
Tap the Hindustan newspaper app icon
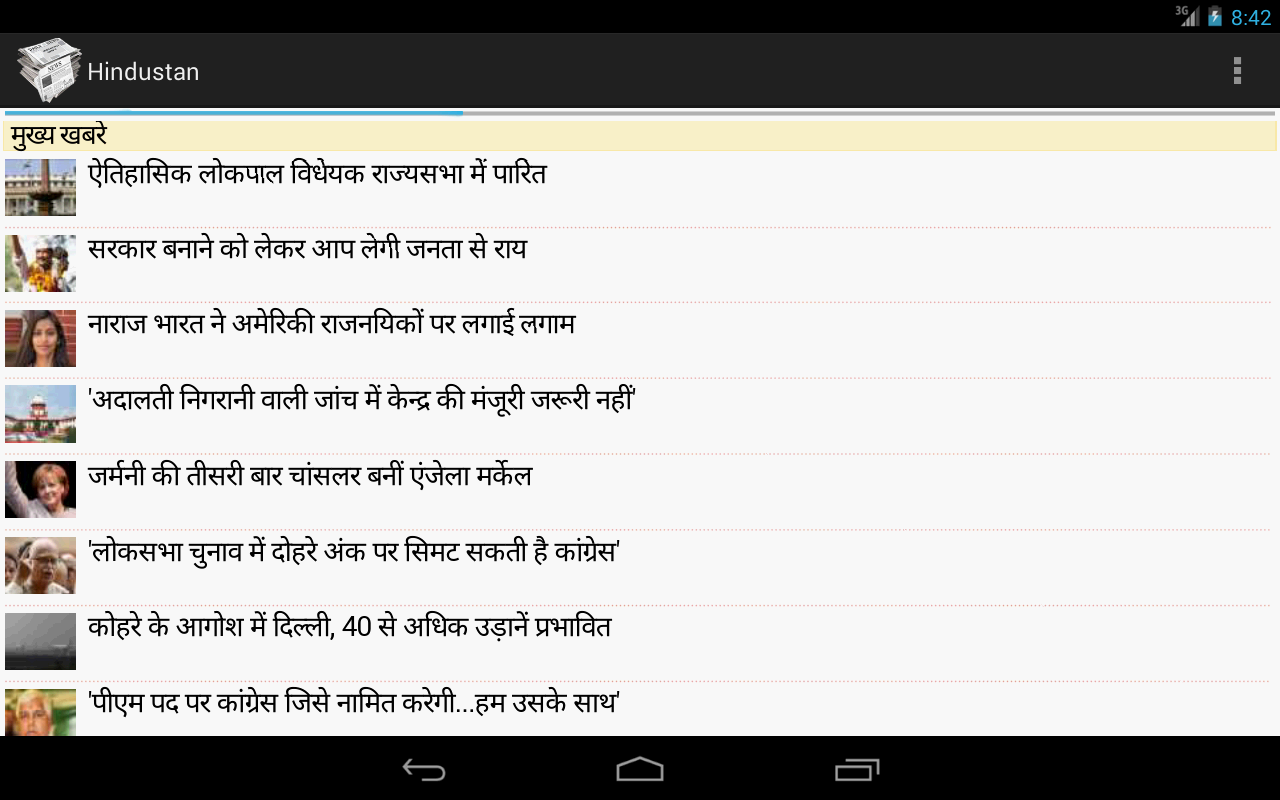[x=48, y=70]
